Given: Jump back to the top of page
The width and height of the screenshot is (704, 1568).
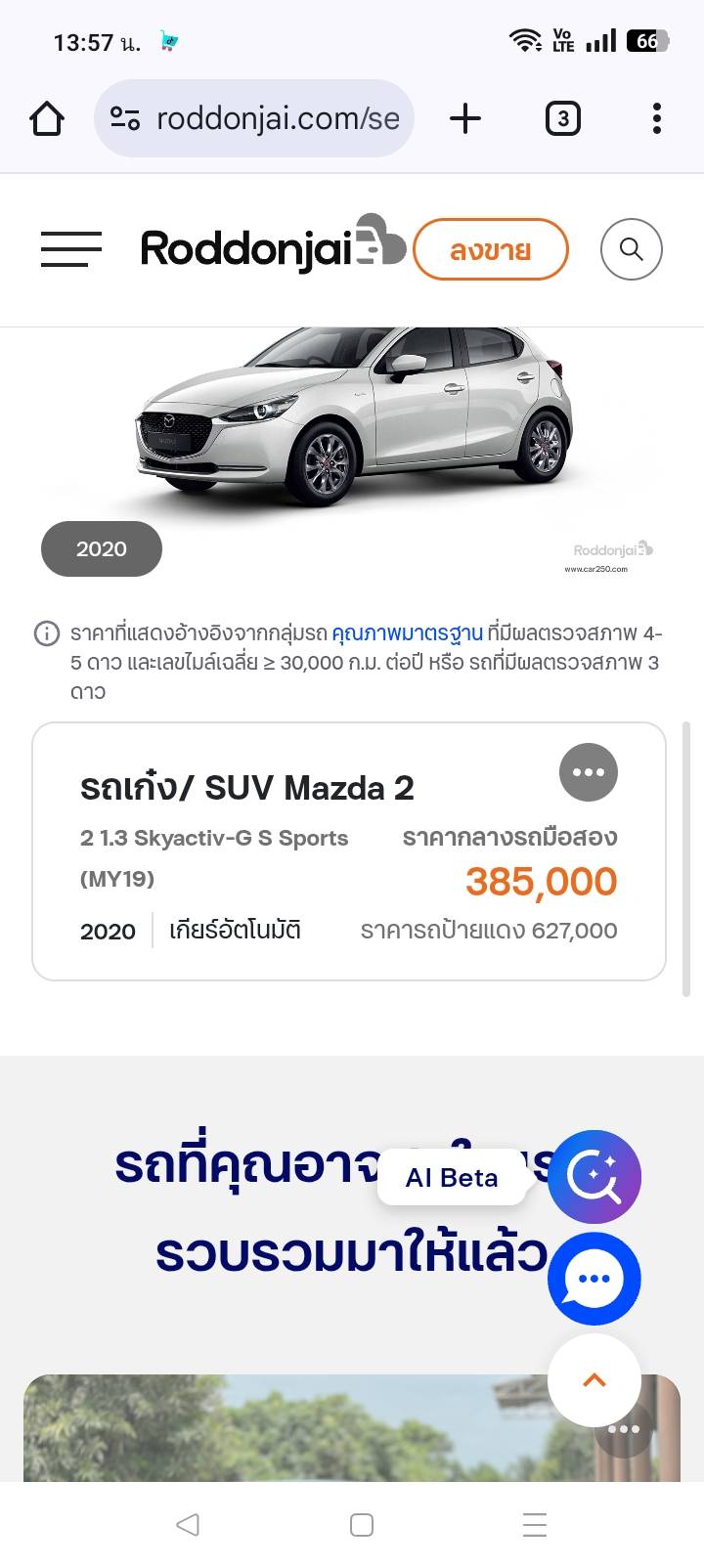Looking at the screenshot, I should 594,1379.
